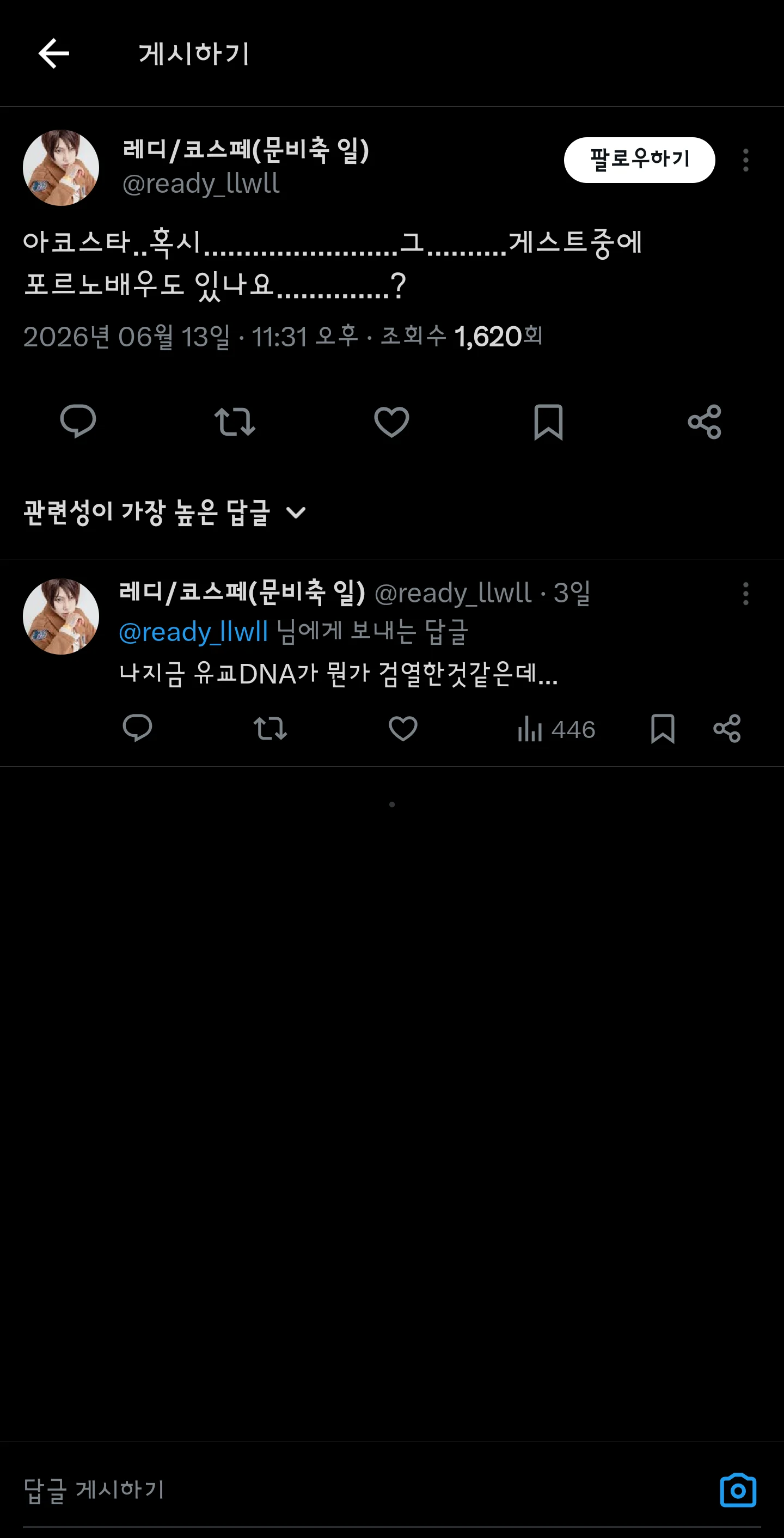
Task: Open the @ready_llwll mention link in the reply
Action: pyautogui.click(x=193, y=632)
